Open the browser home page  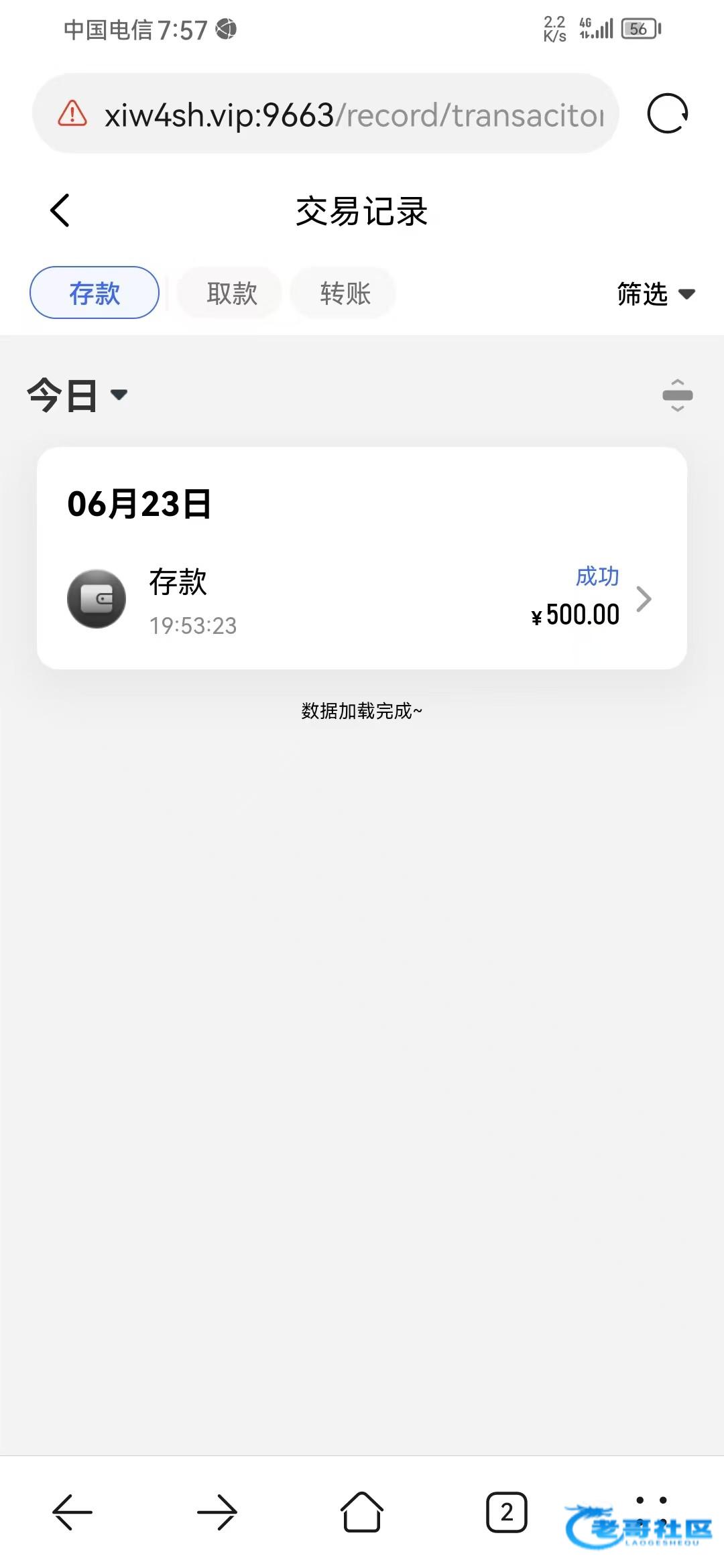point(362,1512)
